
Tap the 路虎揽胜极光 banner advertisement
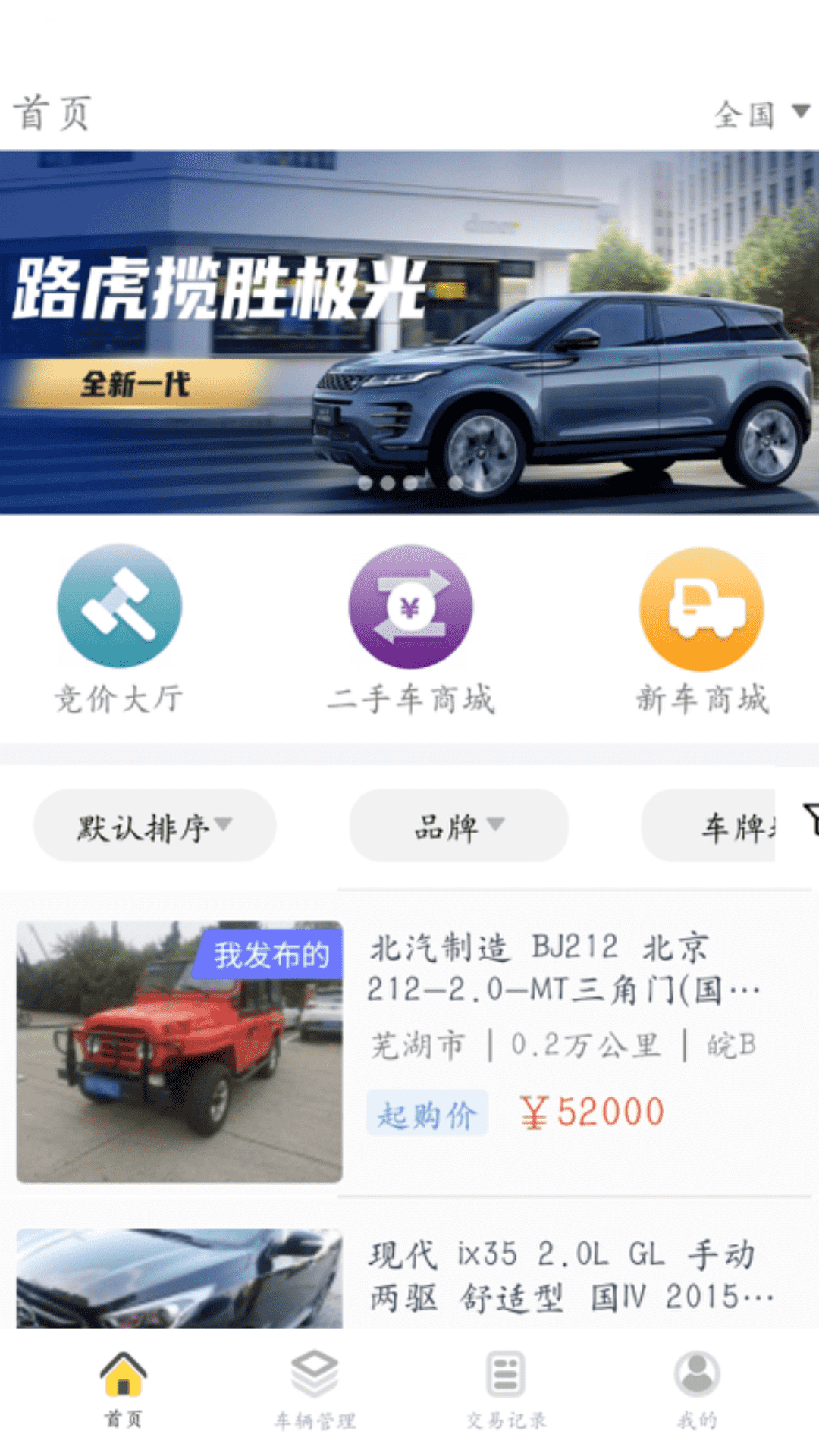409,326
